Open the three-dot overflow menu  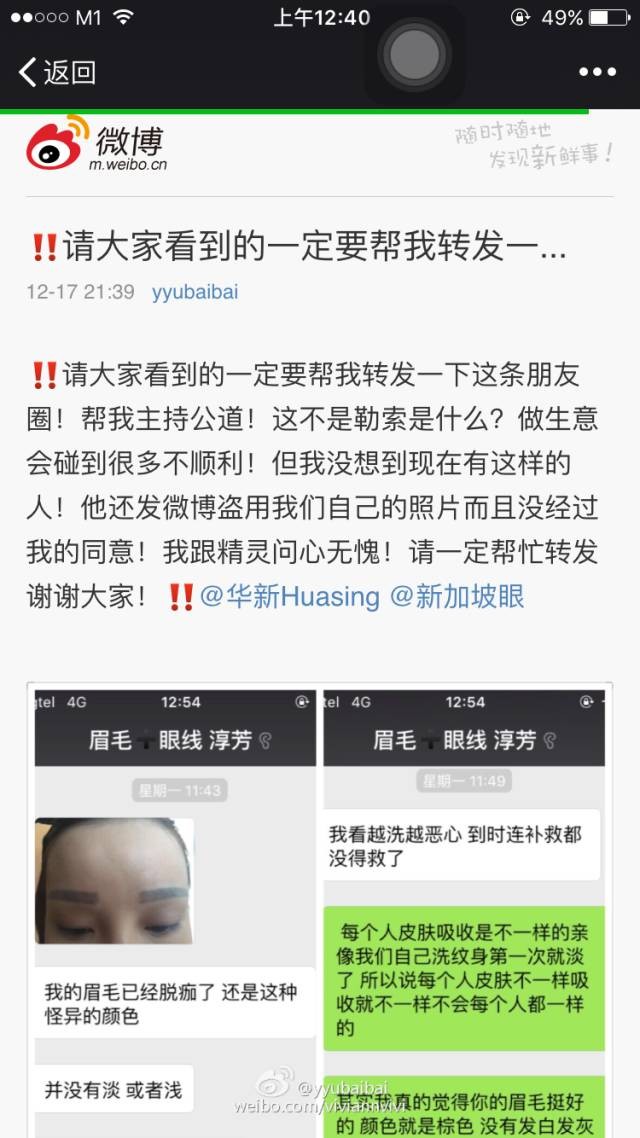click(597, 72)
